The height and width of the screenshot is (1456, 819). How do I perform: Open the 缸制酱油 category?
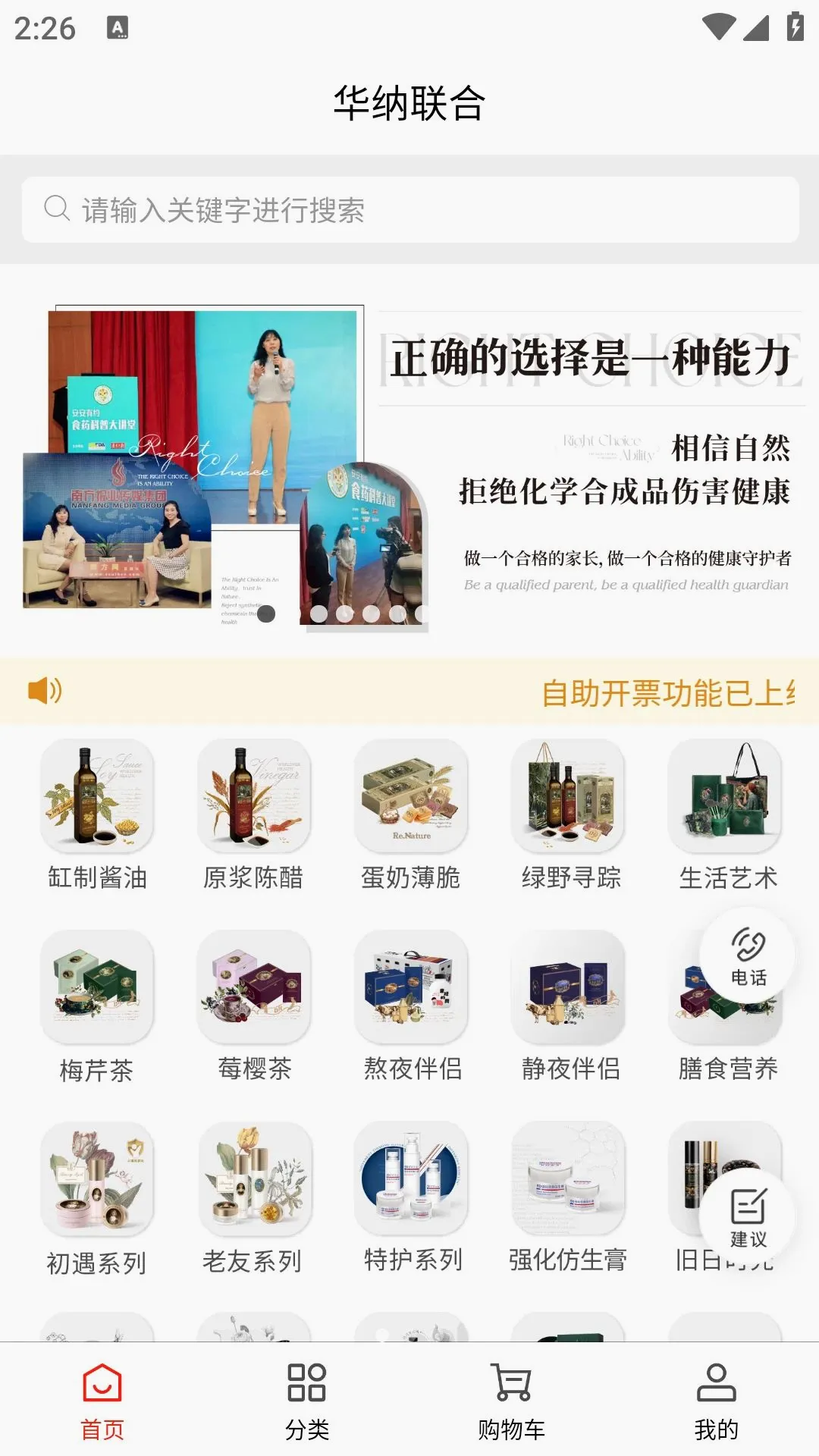(97, 816)
